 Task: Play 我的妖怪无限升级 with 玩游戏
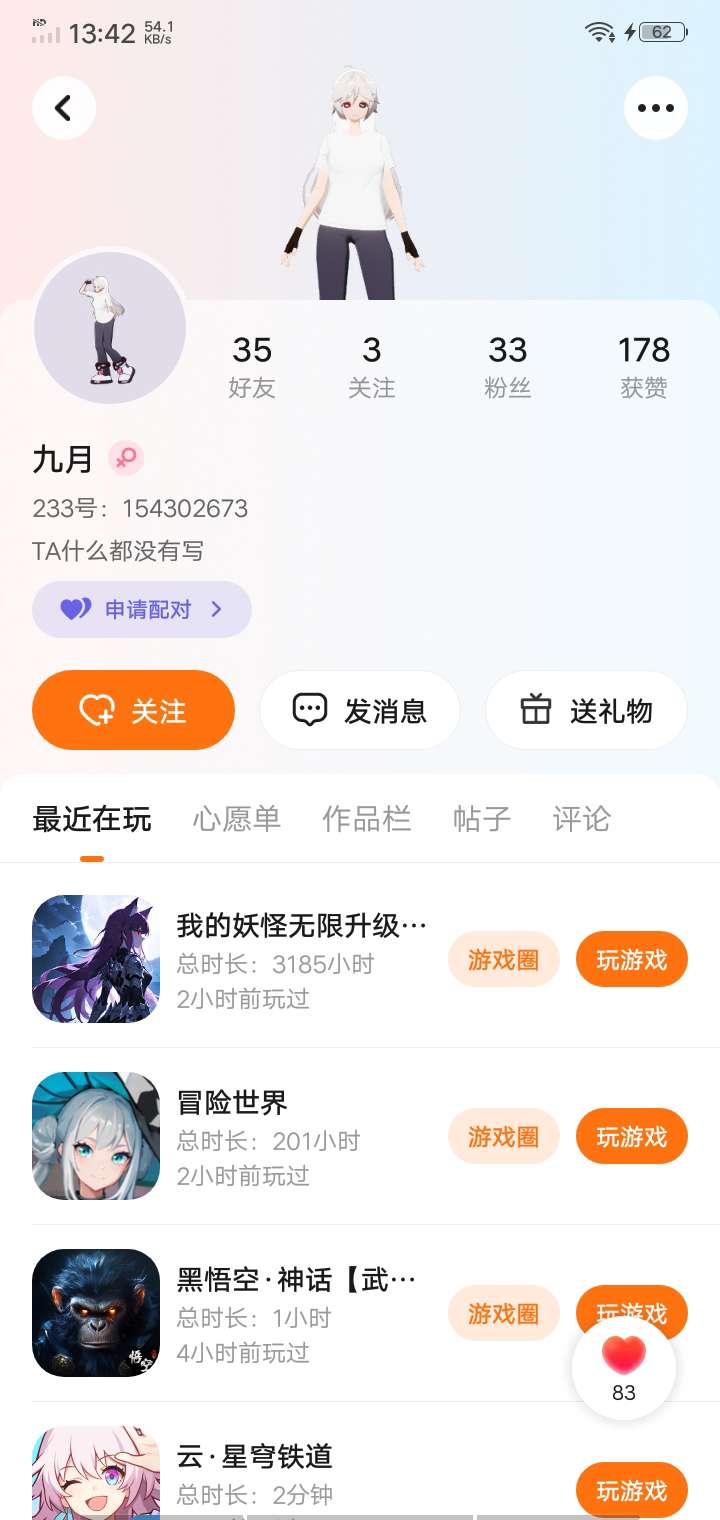(x=631, y=960)
